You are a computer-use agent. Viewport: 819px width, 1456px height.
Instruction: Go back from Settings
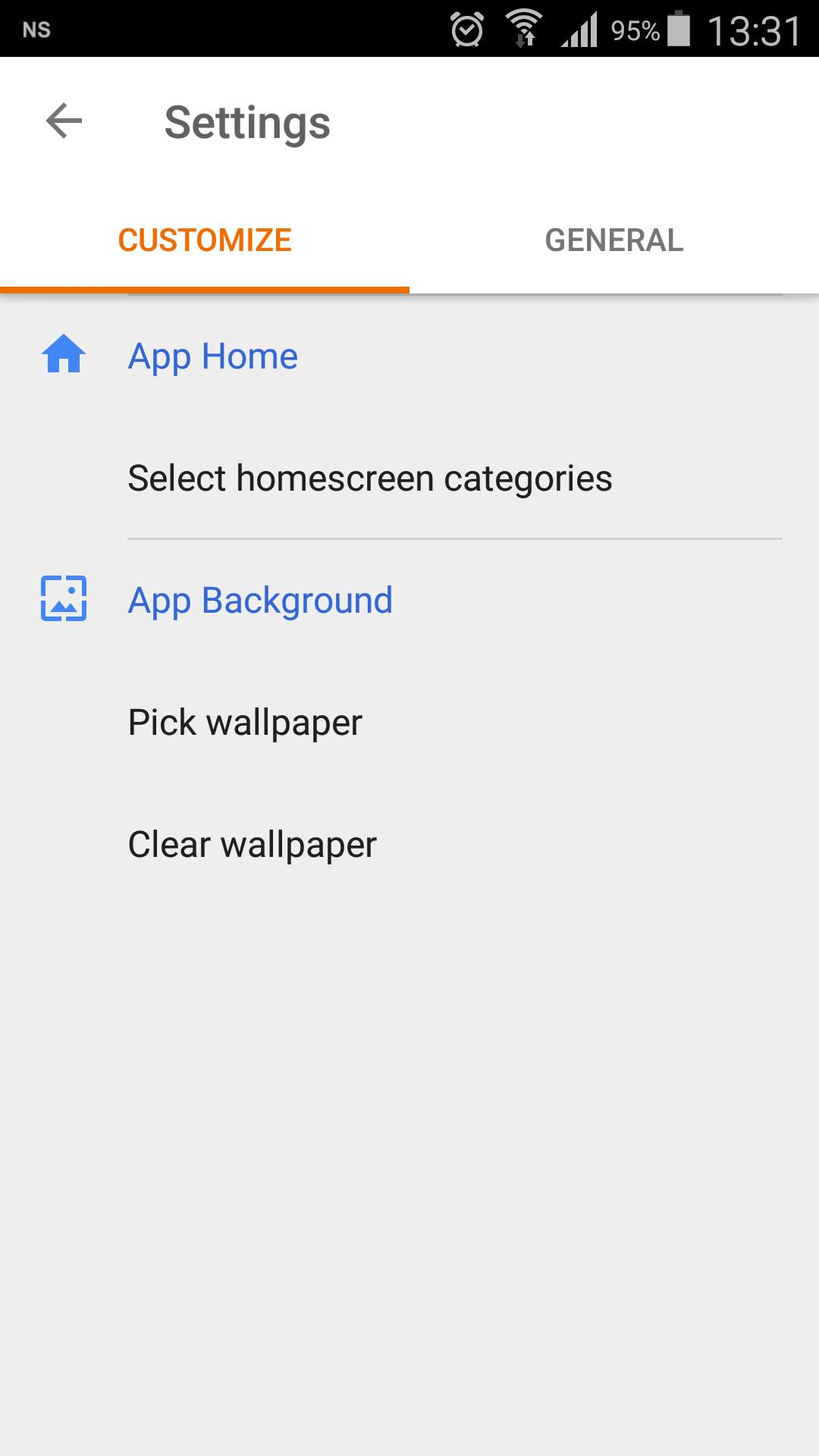(64, 121)
